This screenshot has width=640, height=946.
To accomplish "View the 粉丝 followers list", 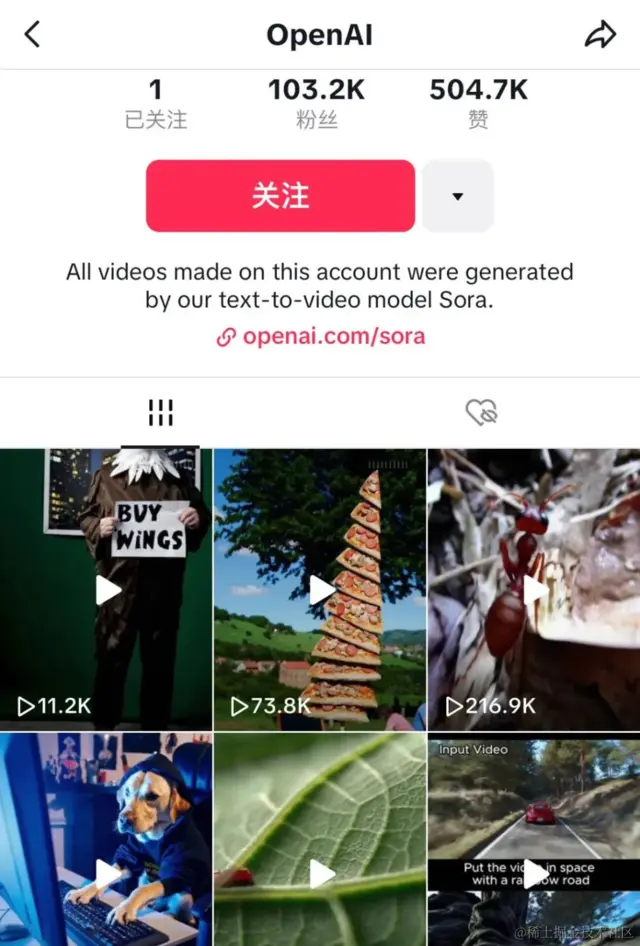I will click(316, 105).
